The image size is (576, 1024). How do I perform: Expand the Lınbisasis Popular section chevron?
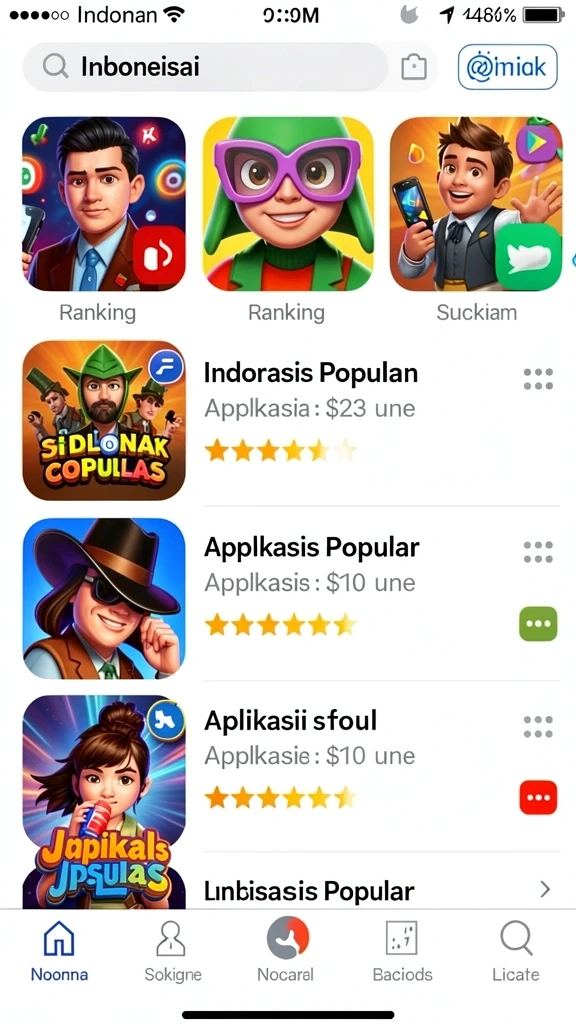(545, 889)
